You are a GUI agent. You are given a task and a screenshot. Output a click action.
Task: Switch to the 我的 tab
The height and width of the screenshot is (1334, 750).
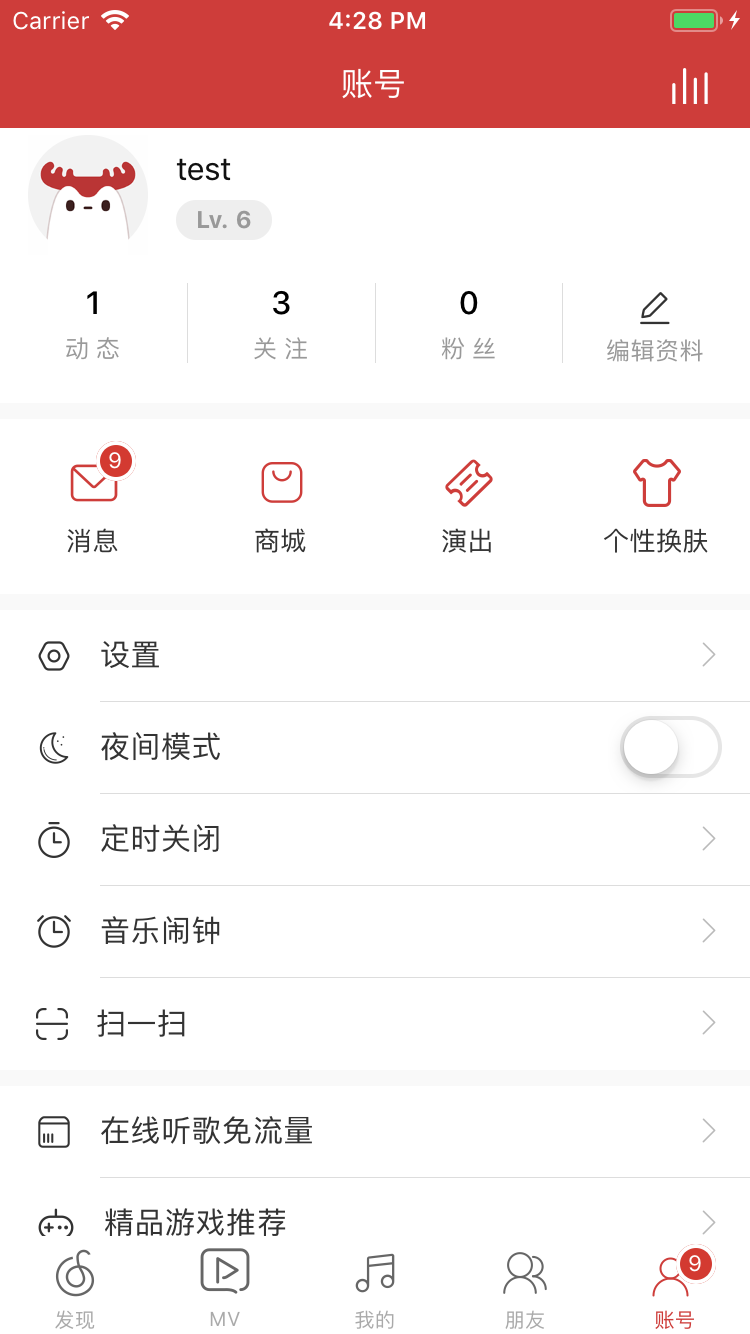coord(375,1289)
